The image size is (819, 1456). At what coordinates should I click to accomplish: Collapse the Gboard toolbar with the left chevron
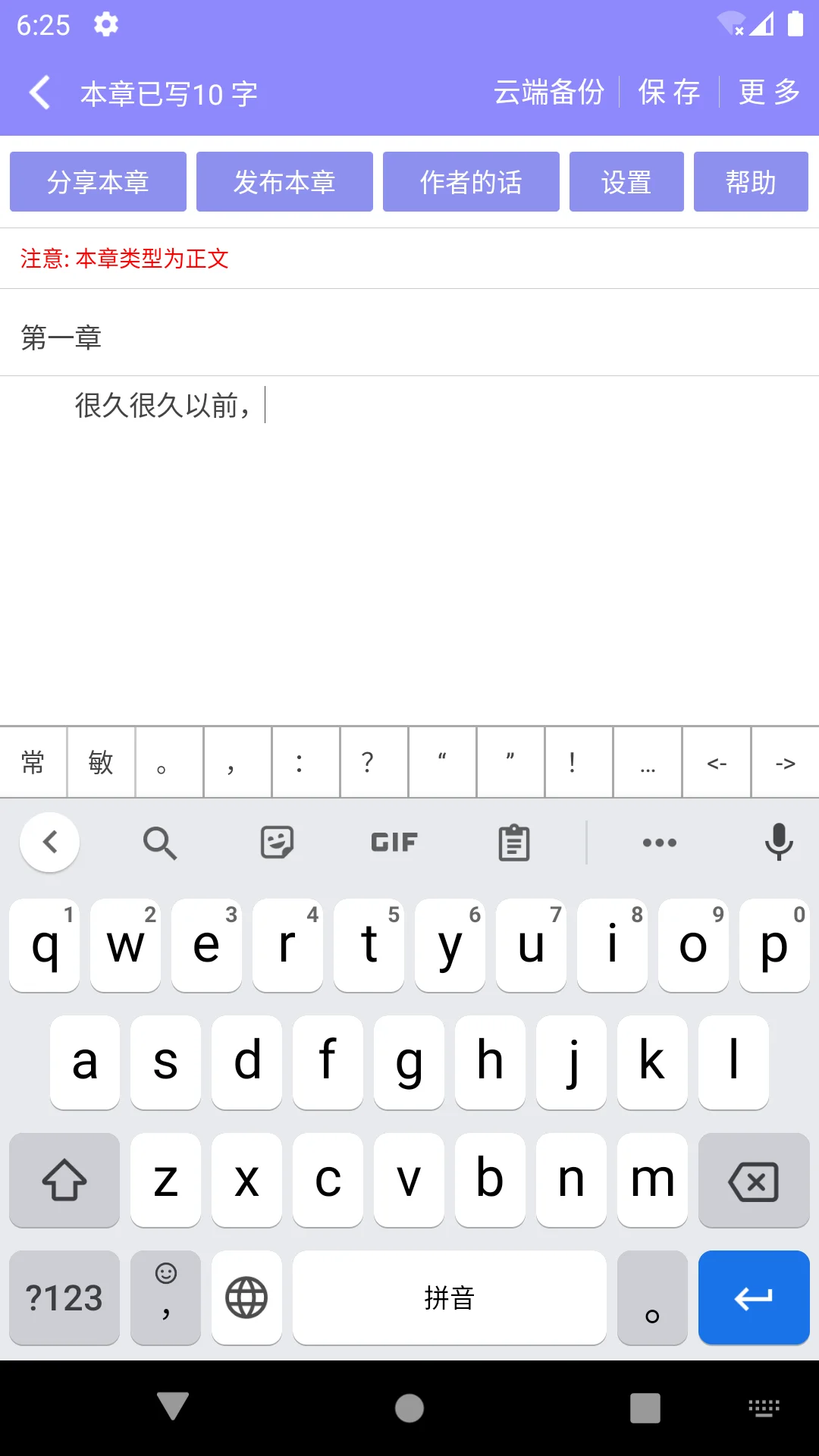pyautogui.click(x=49, y=842)
